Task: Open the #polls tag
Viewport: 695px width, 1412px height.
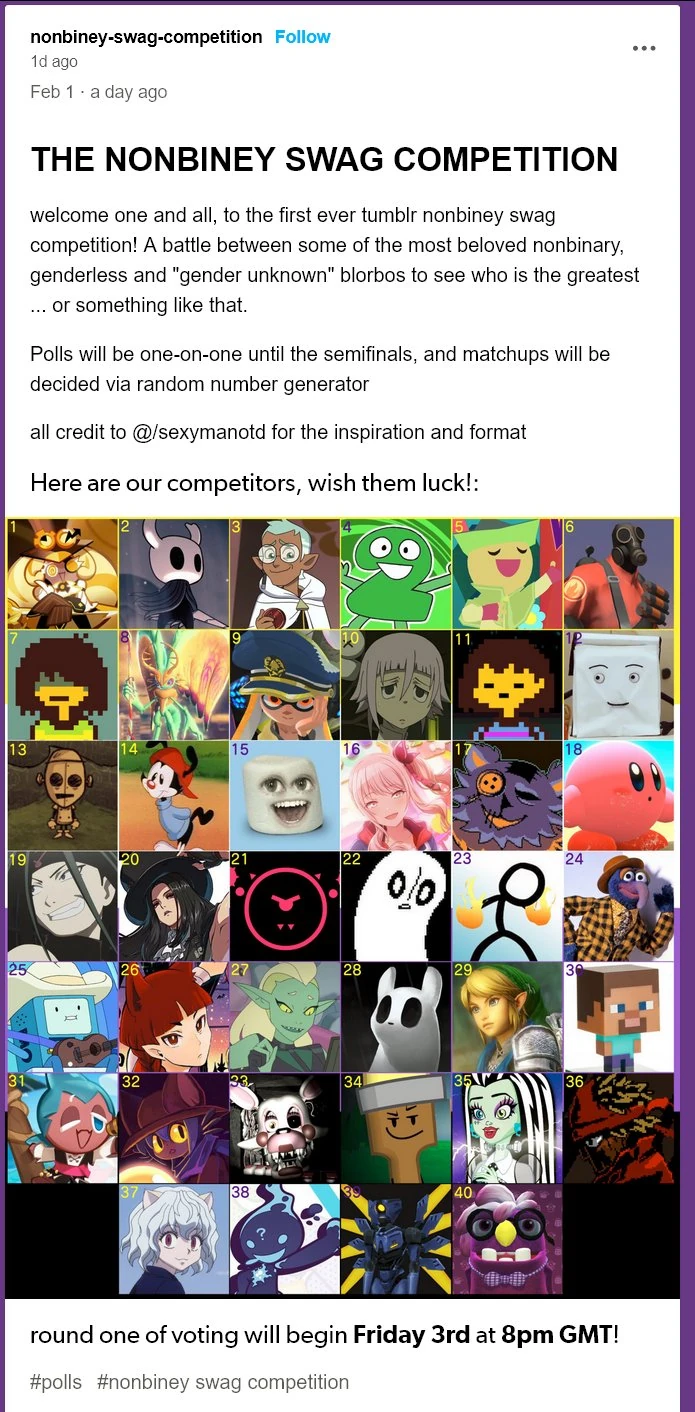Action: coord(56,1382)
